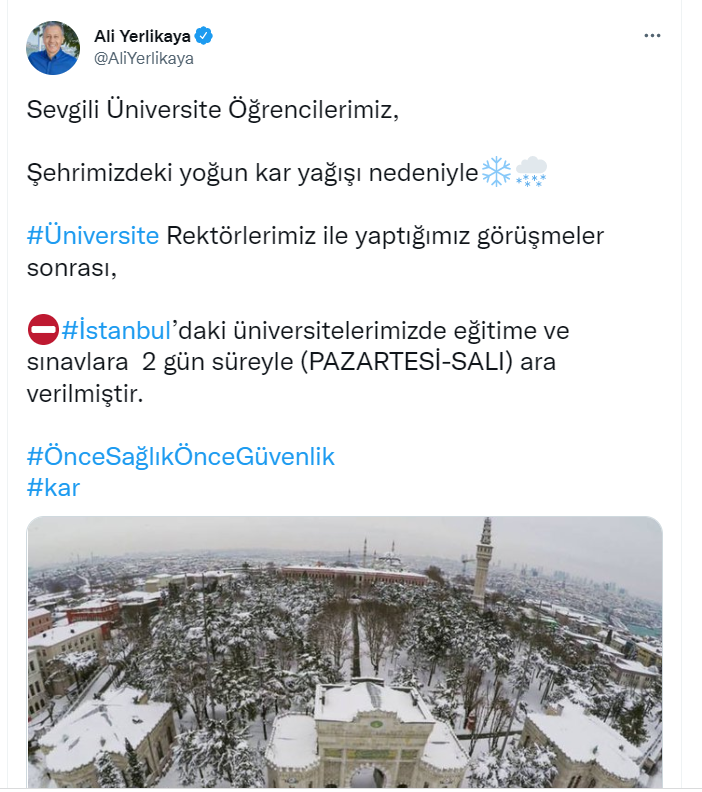The width and height of the screenshot is (702, 792).
Task: Open the tweet's three-dot overflow menu
Action: pyautogui.click(x=652, y=36)
